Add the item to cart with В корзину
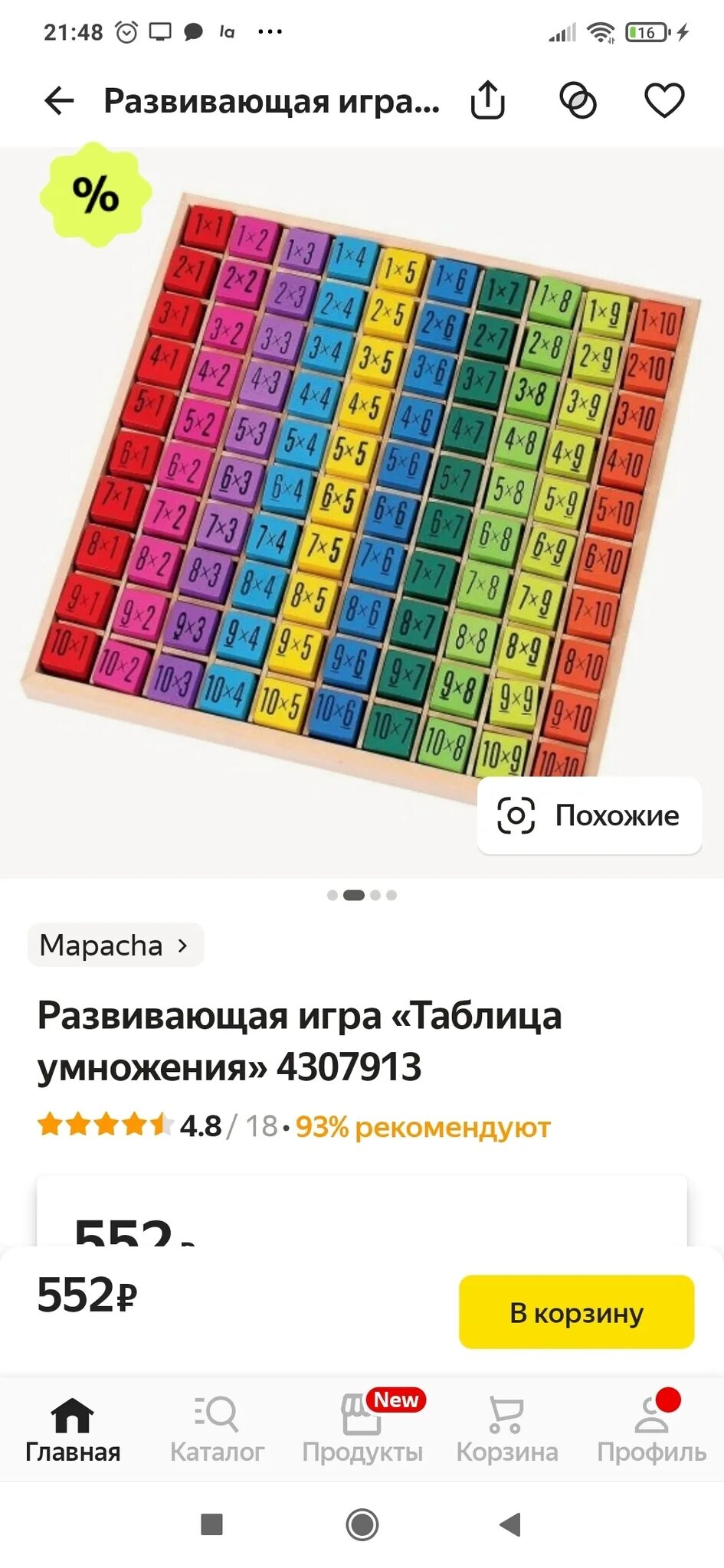This screenshot has width=724, height=1568. 576,1312
